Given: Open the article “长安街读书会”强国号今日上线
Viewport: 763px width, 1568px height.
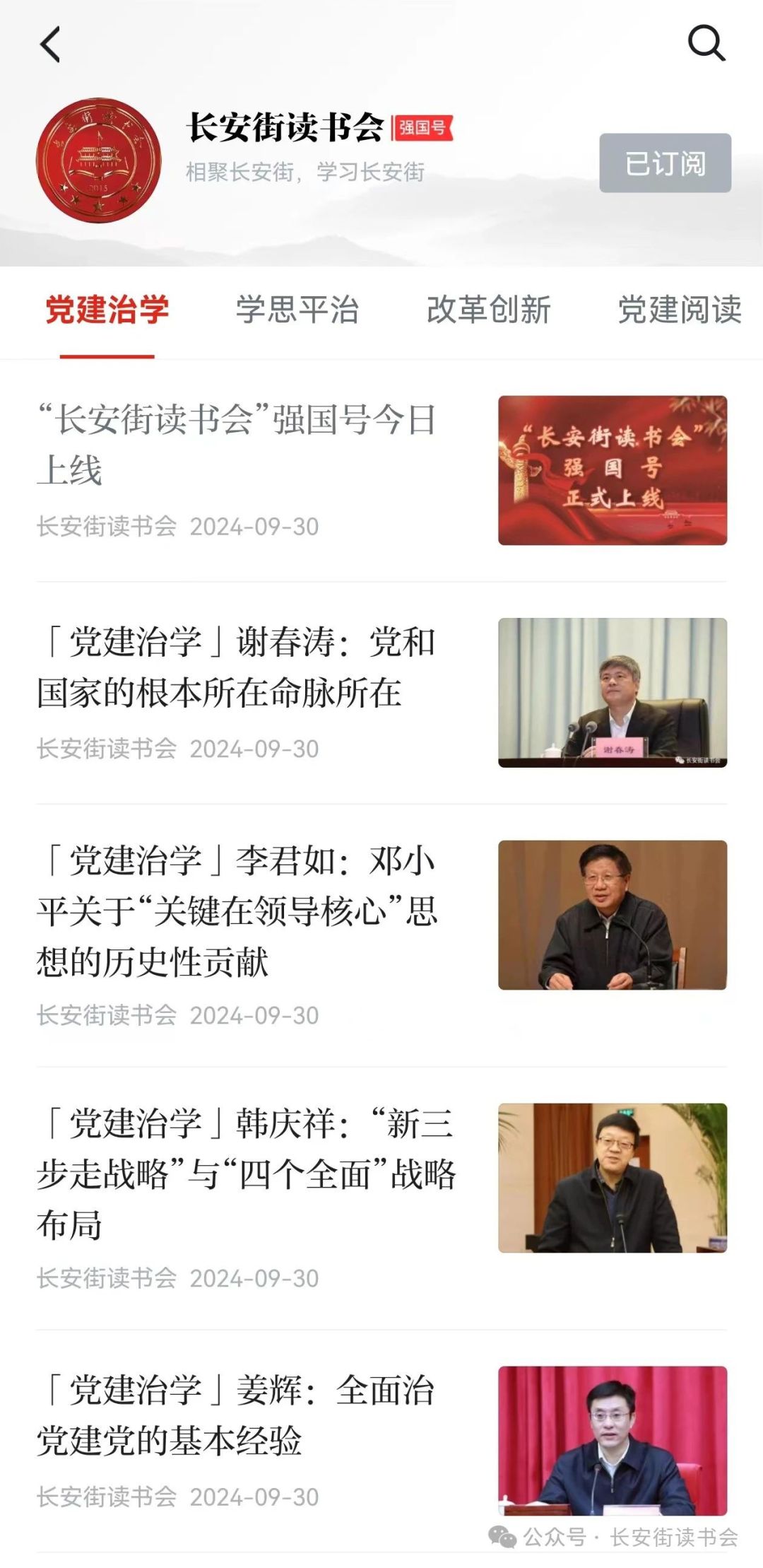Looking at the screenshot, I should pyautogui.click(x=237, y=444).
